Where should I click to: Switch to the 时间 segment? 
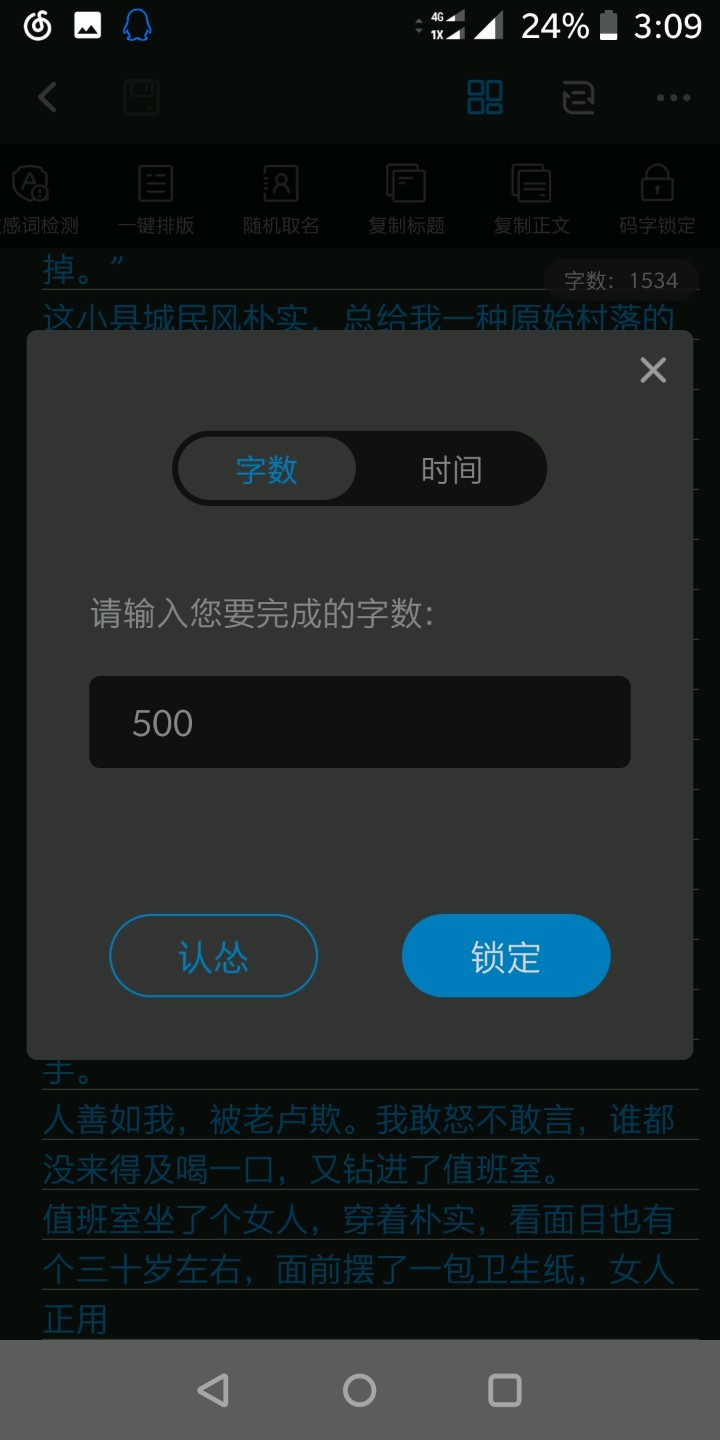point(451,469)
